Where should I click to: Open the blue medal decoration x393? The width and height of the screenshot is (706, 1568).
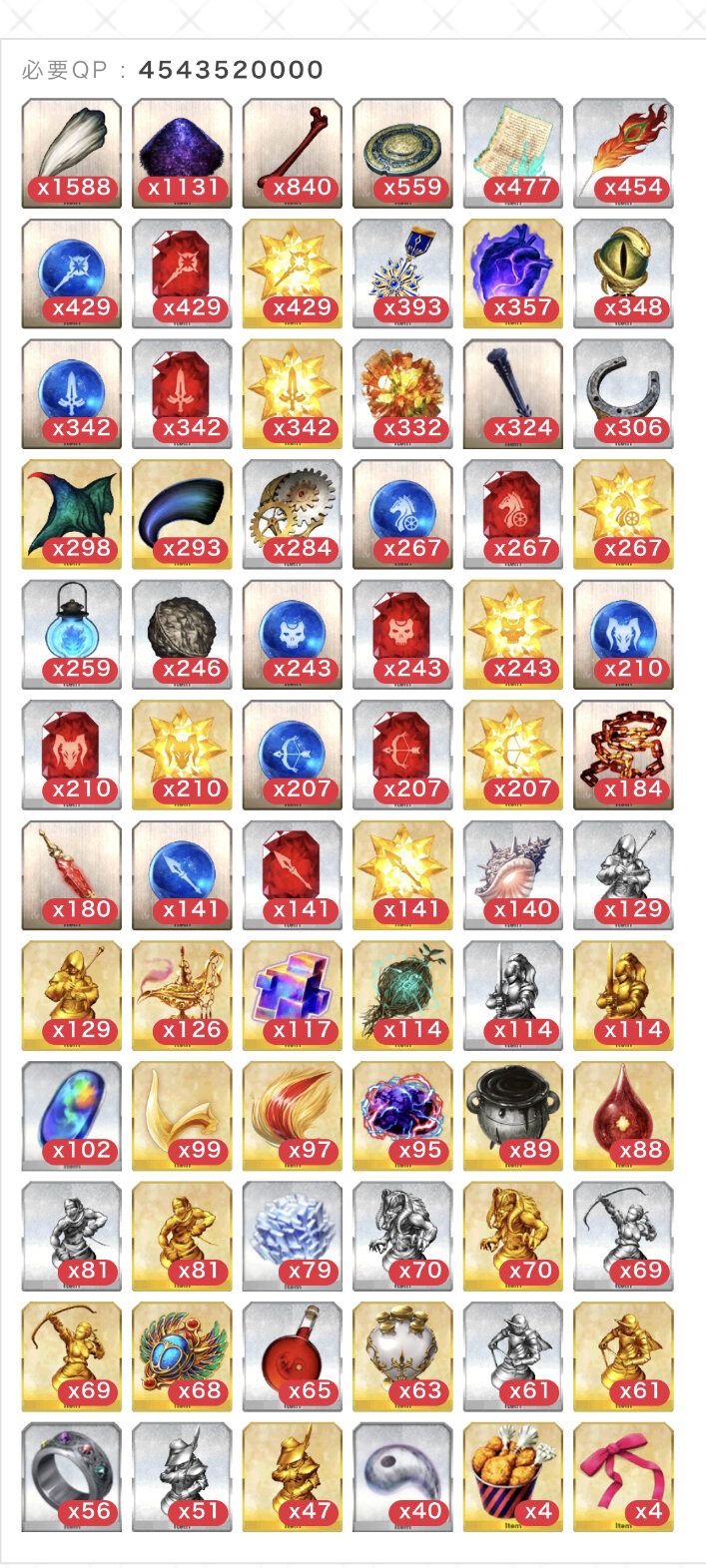[x=402, y=273]
